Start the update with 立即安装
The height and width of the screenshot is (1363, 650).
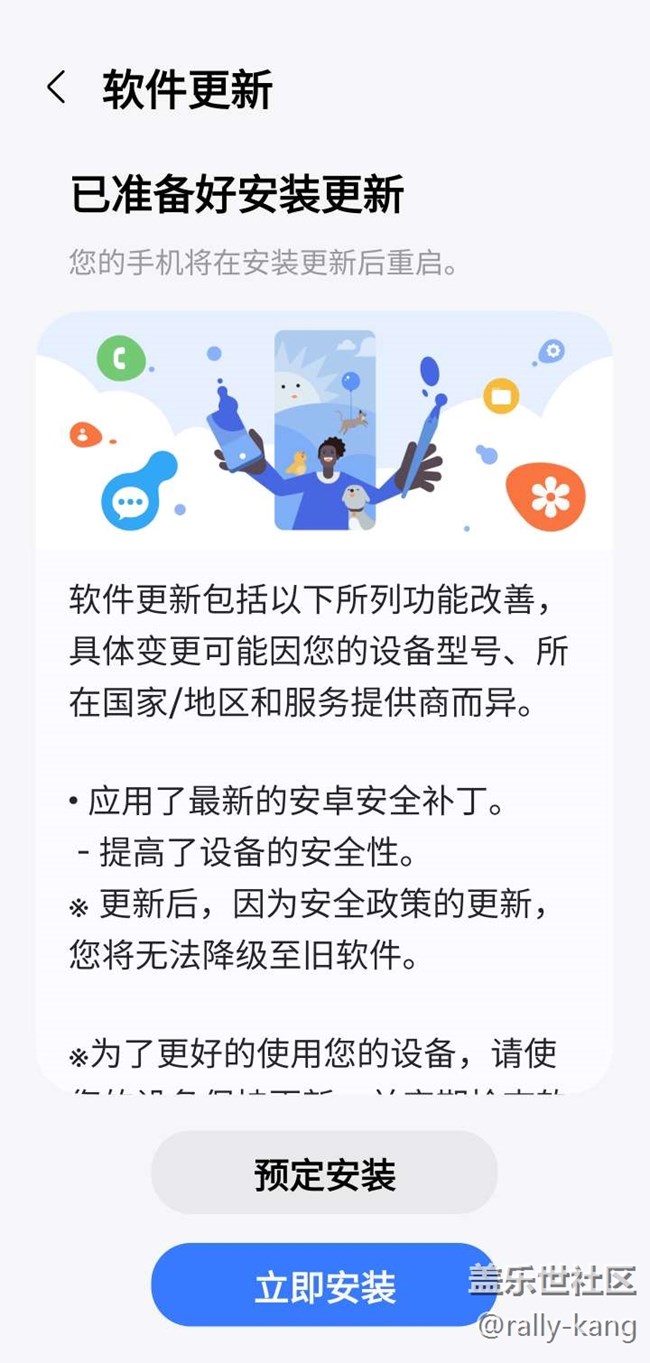tap(324, 1285)
